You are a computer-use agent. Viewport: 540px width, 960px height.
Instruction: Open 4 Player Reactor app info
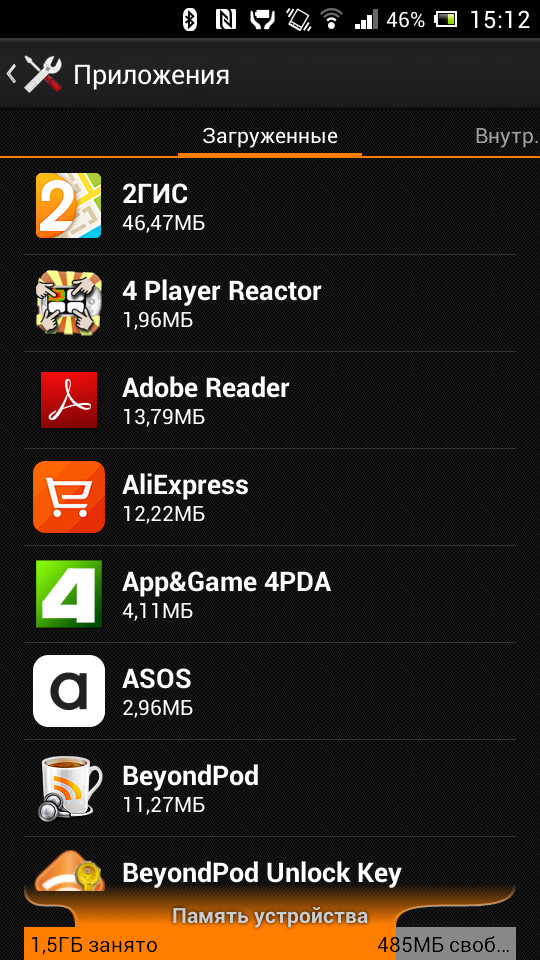coord(270,303)
